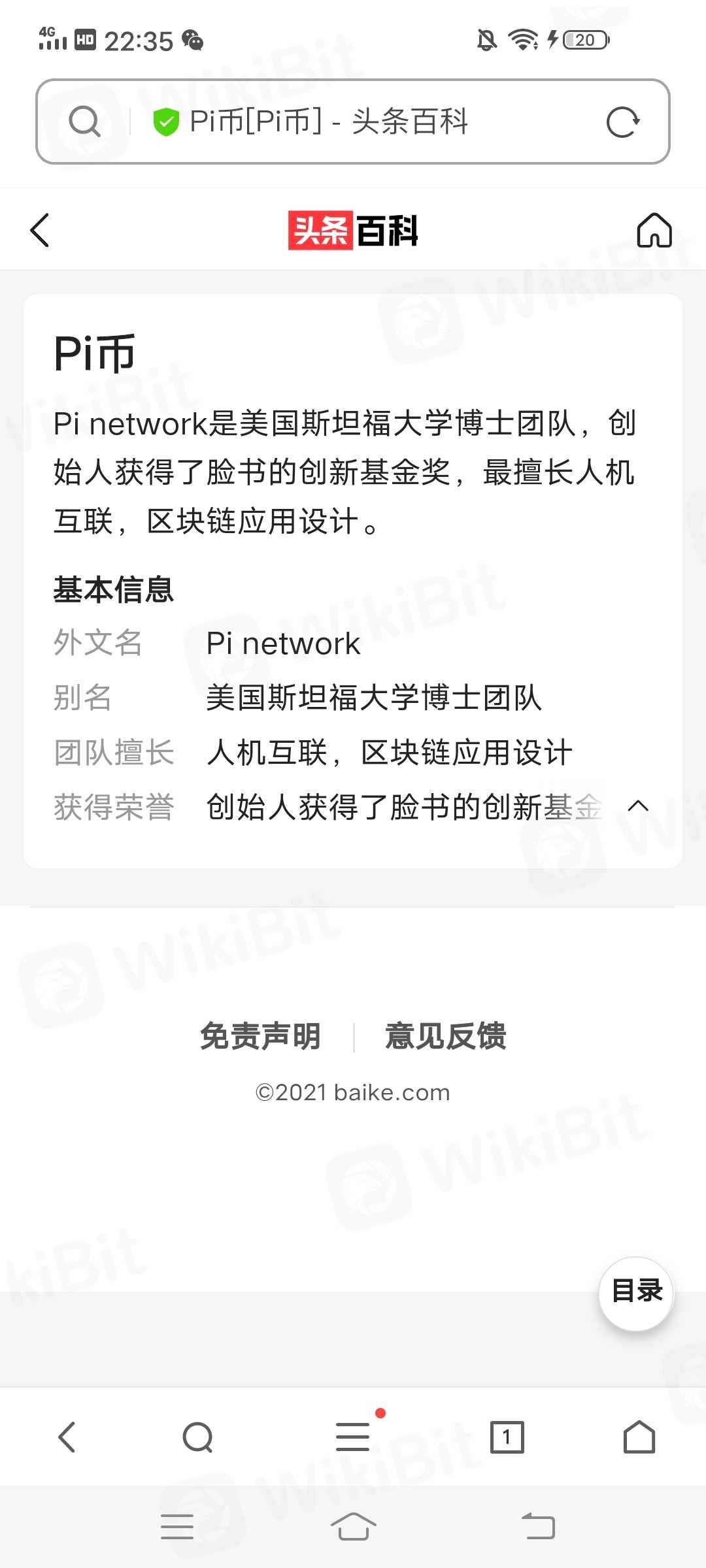Reload the page with the refresh icon
Screen dimensions: 706x1568
pos(623,122)
